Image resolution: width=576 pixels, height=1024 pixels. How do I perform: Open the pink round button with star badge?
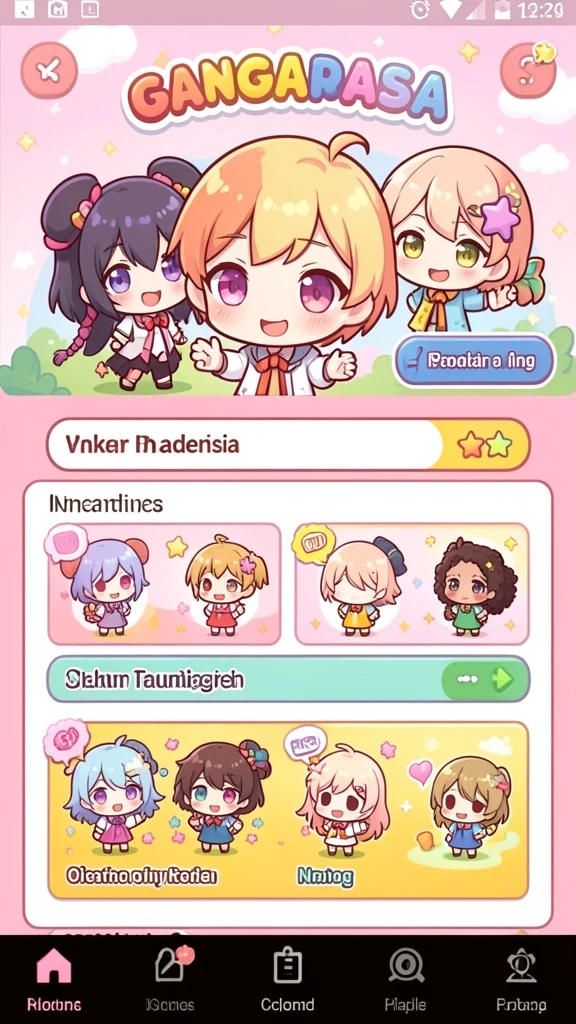pos(528,71)
